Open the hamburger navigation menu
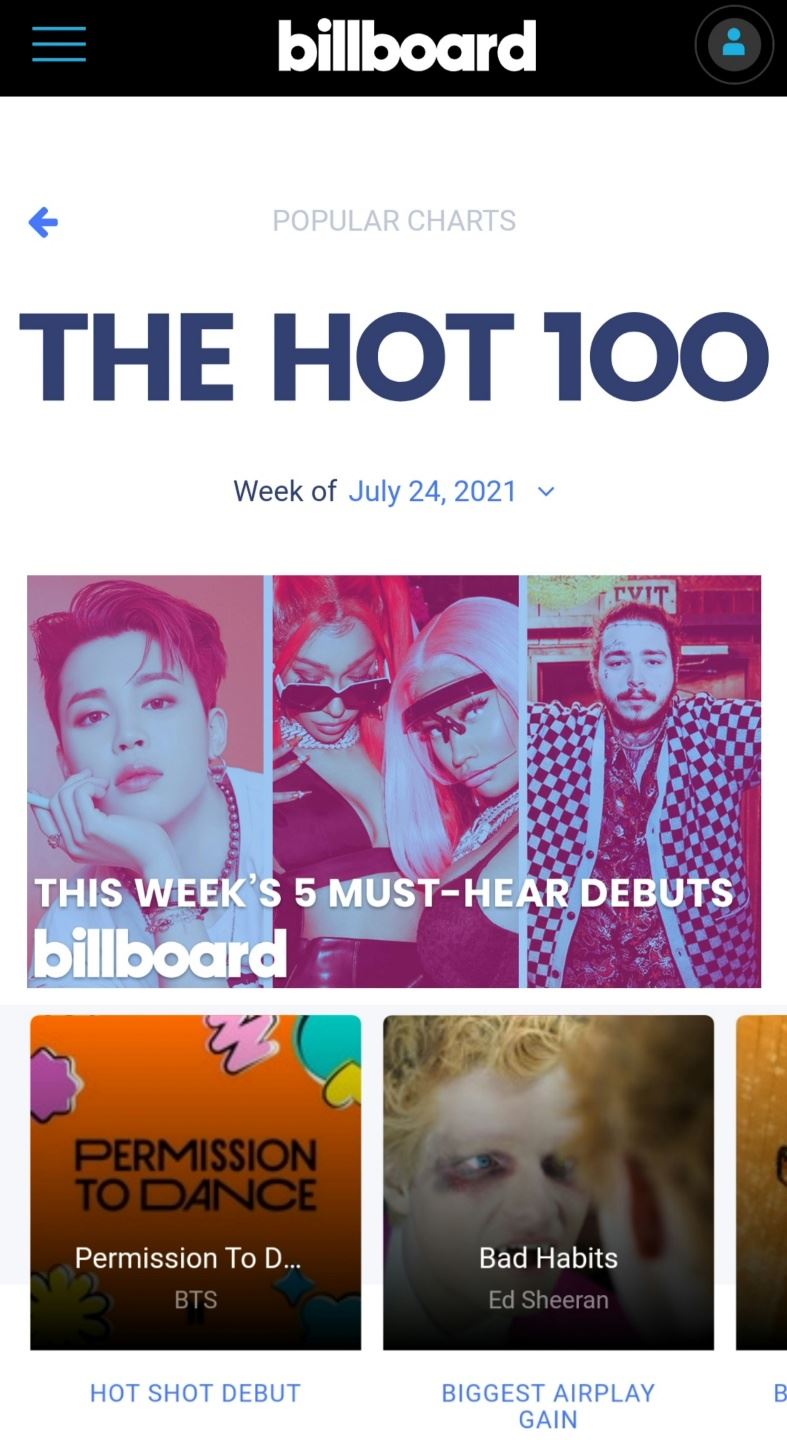This screenshot has width=787, height=1440. coord(58,45)
